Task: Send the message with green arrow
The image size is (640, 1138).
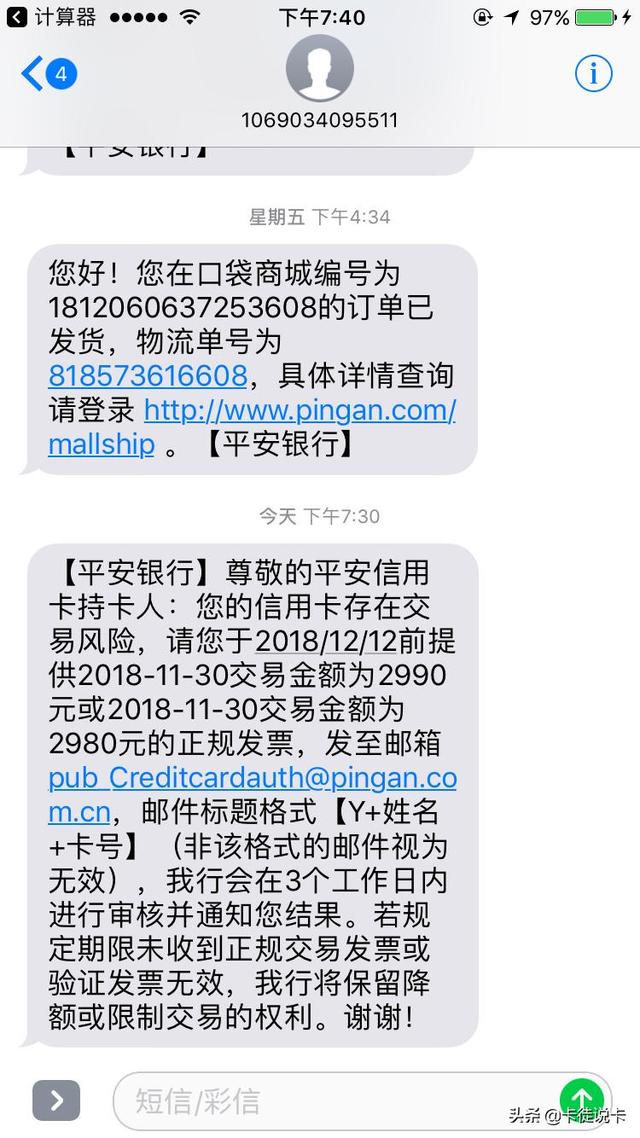Action: tap(581, 1099)
